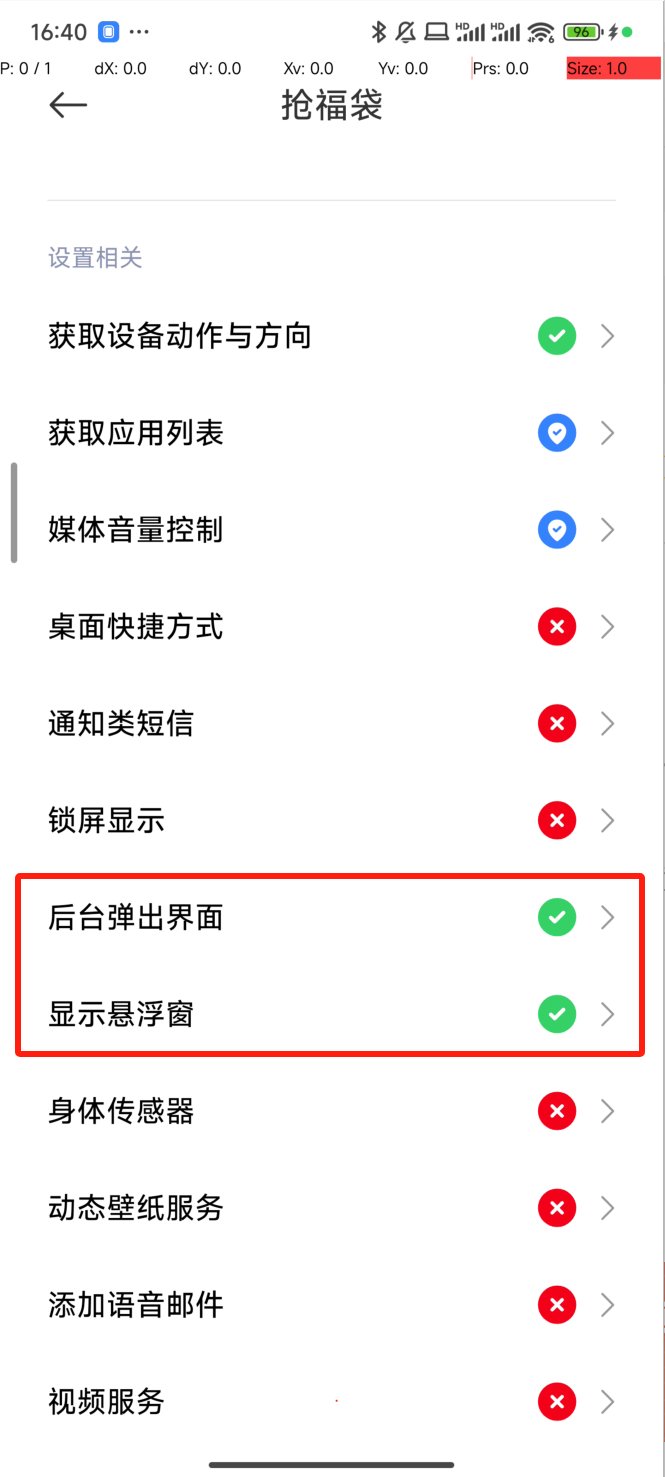This screenshot has width=665, height=1477.
Task: Open 媒体音量控制 permission row
Action: (330, 529)
